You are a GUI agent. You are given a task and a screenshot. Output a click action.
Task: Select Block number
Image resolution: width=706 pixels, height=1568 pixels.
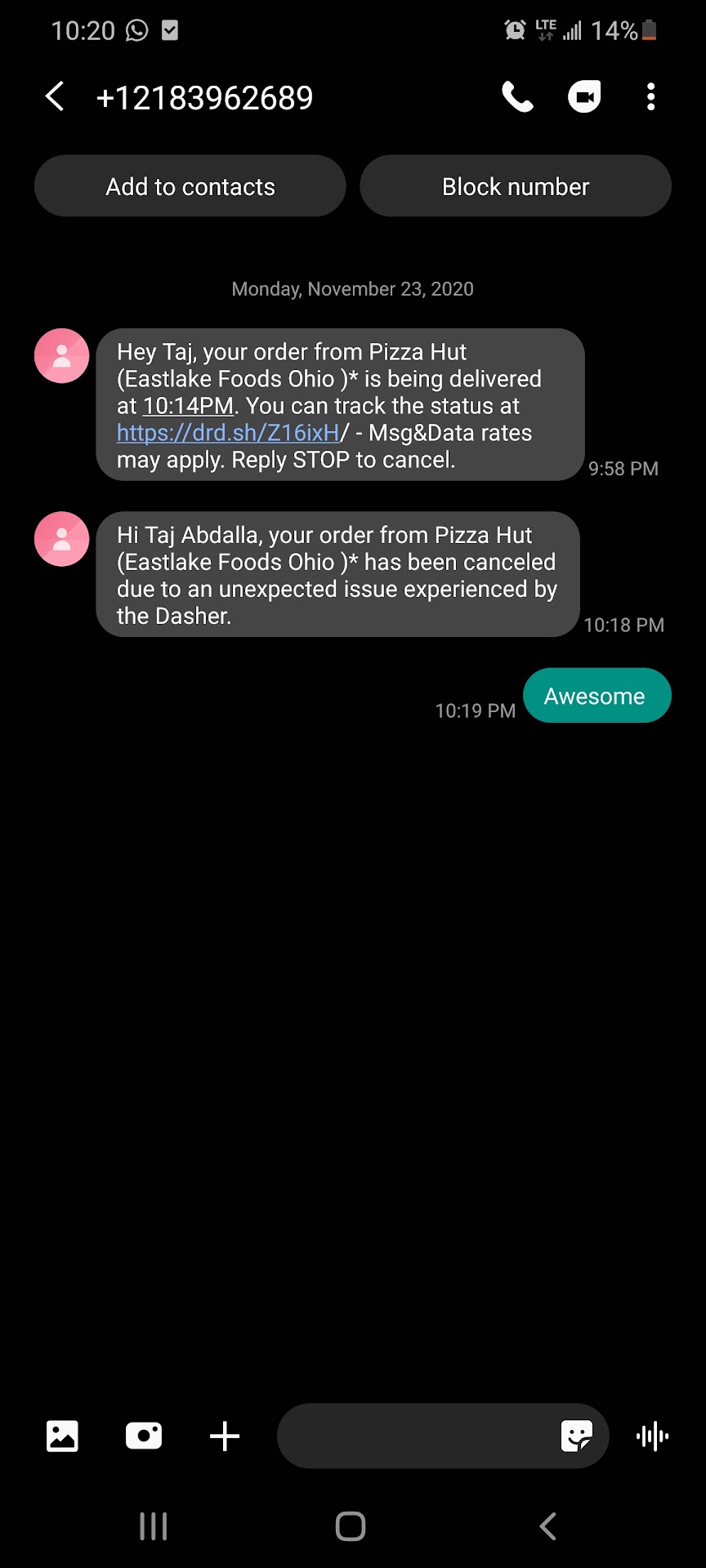[516, 186]
